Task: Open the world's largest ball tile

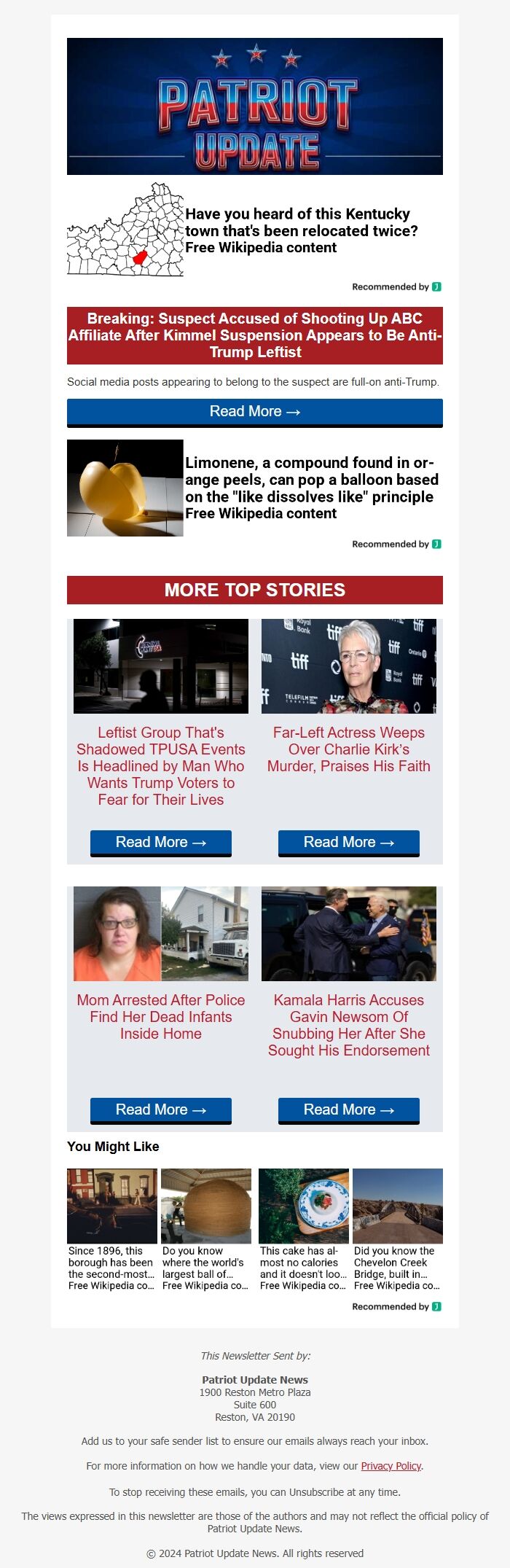Action: coord(206,1229)
